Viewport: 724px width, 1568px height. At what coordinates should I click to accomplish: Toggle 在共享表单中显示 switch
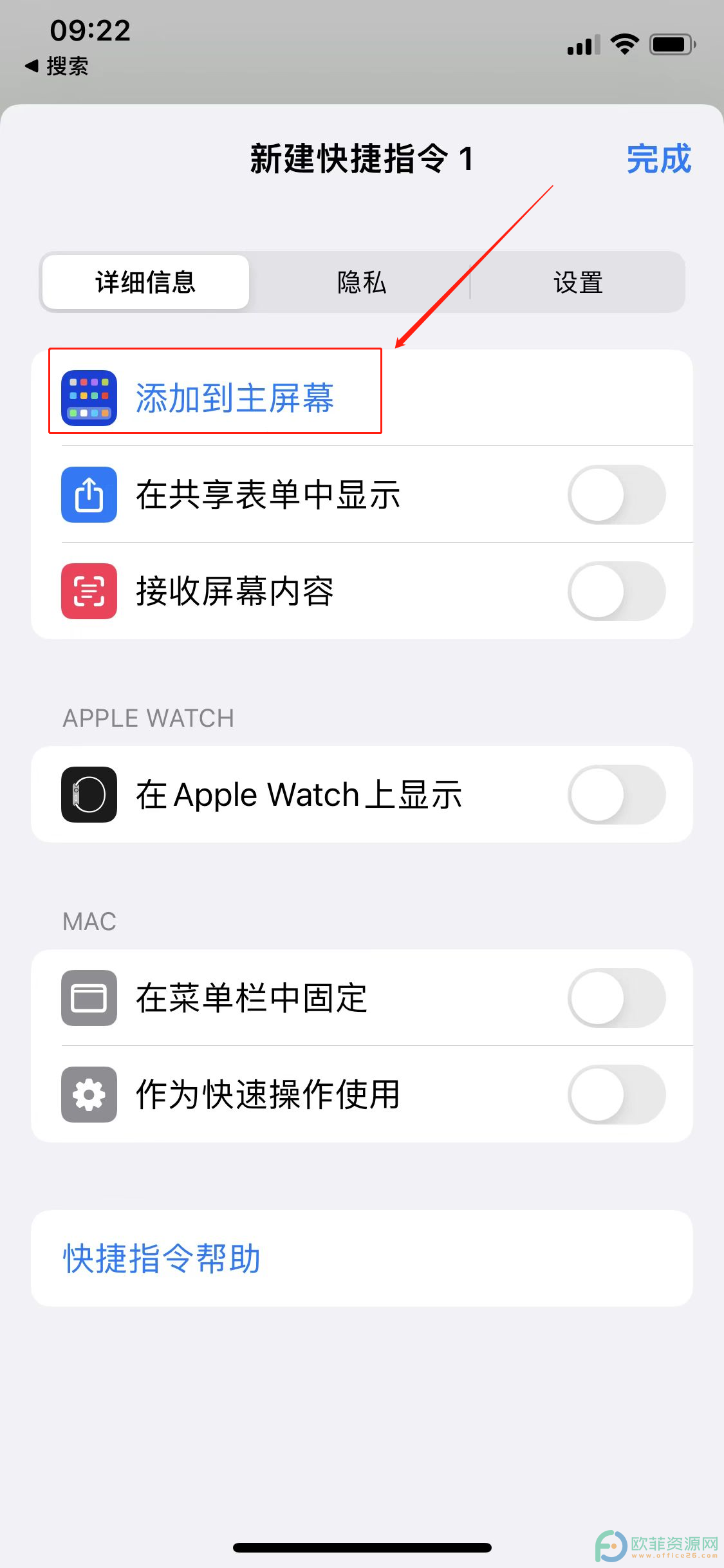coord(617,494)
